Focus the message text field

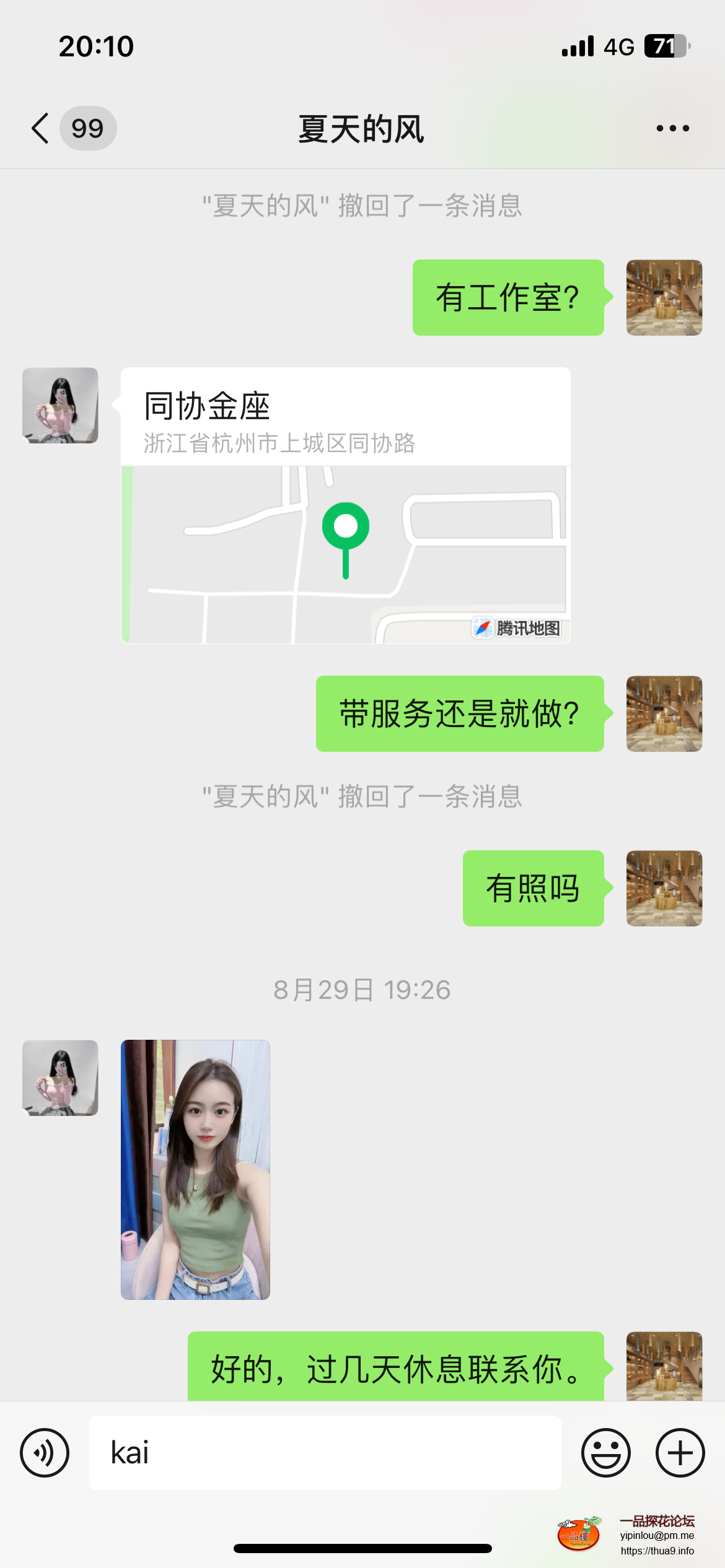coord(325,1452)
